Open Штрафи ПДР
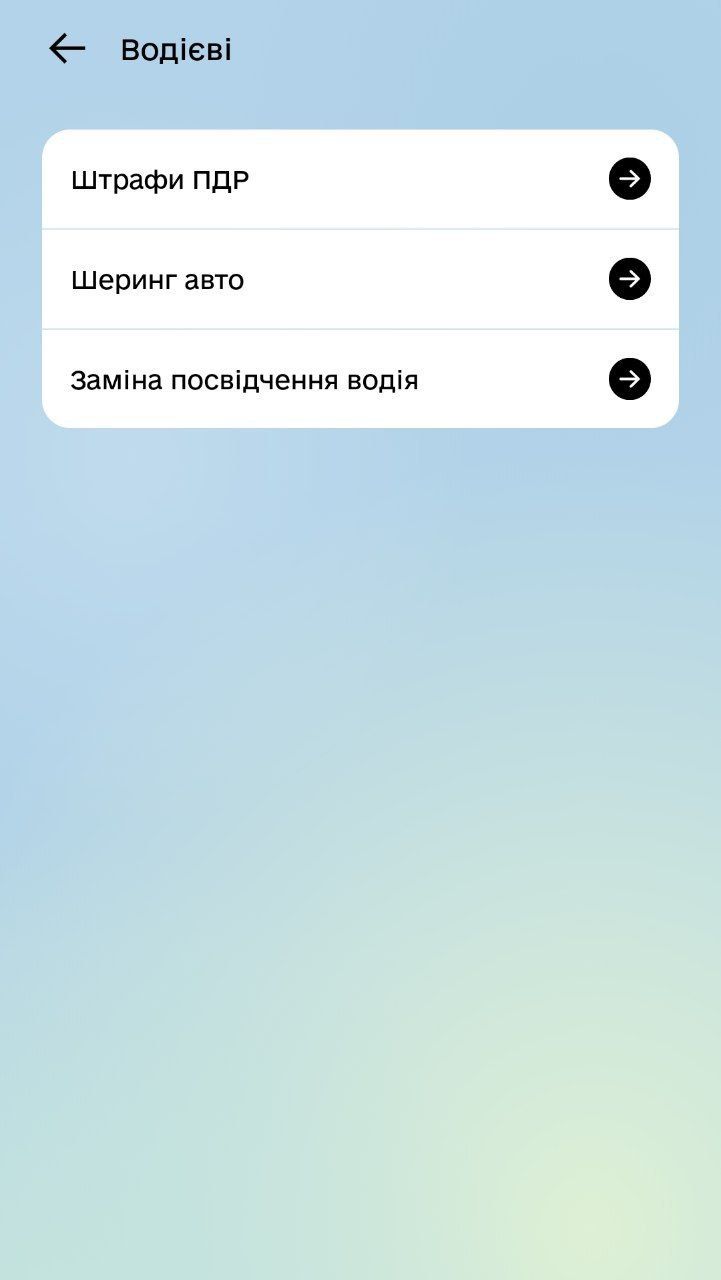This screenshot has height=1280, width=721. 360,180
